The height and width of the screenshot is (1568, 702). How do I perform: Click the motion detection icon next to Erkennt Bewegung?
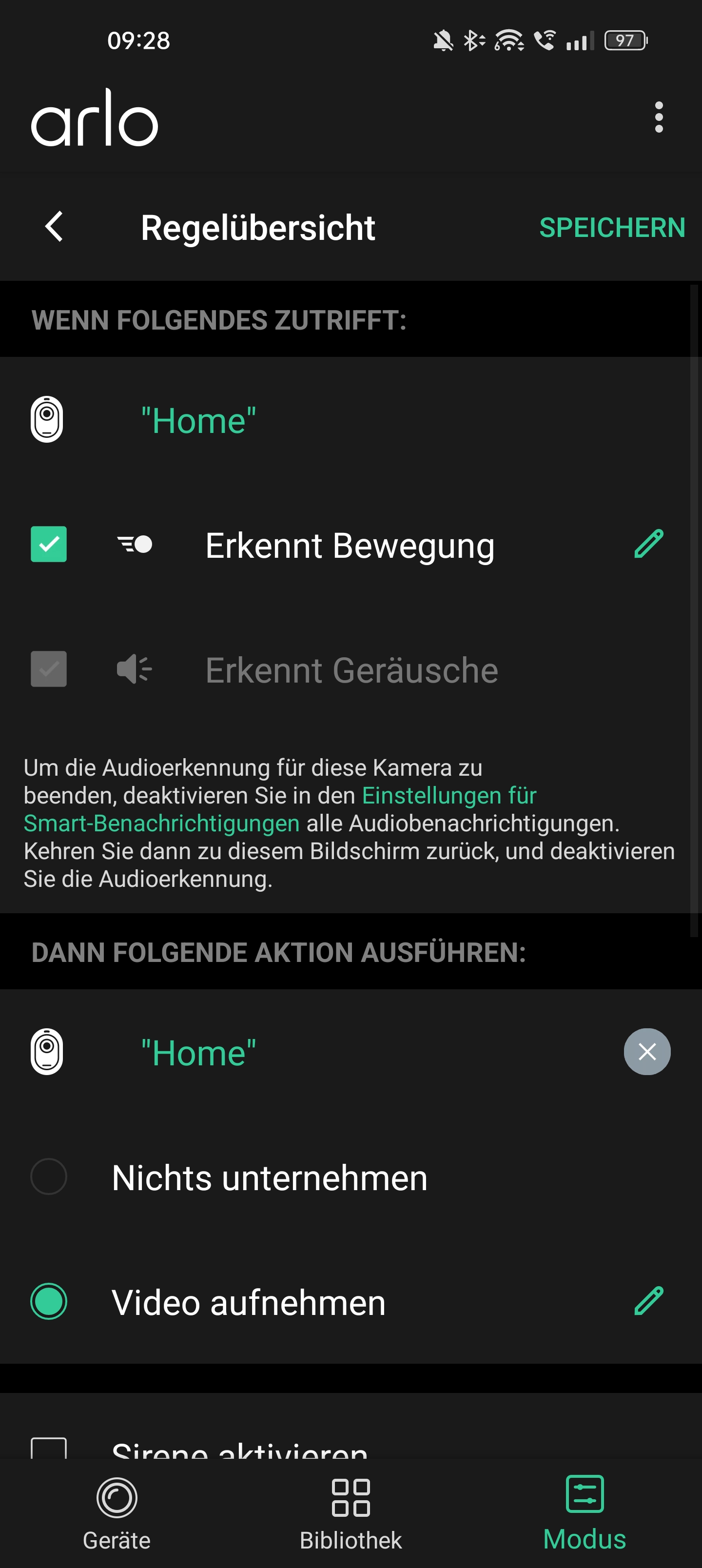134,545
